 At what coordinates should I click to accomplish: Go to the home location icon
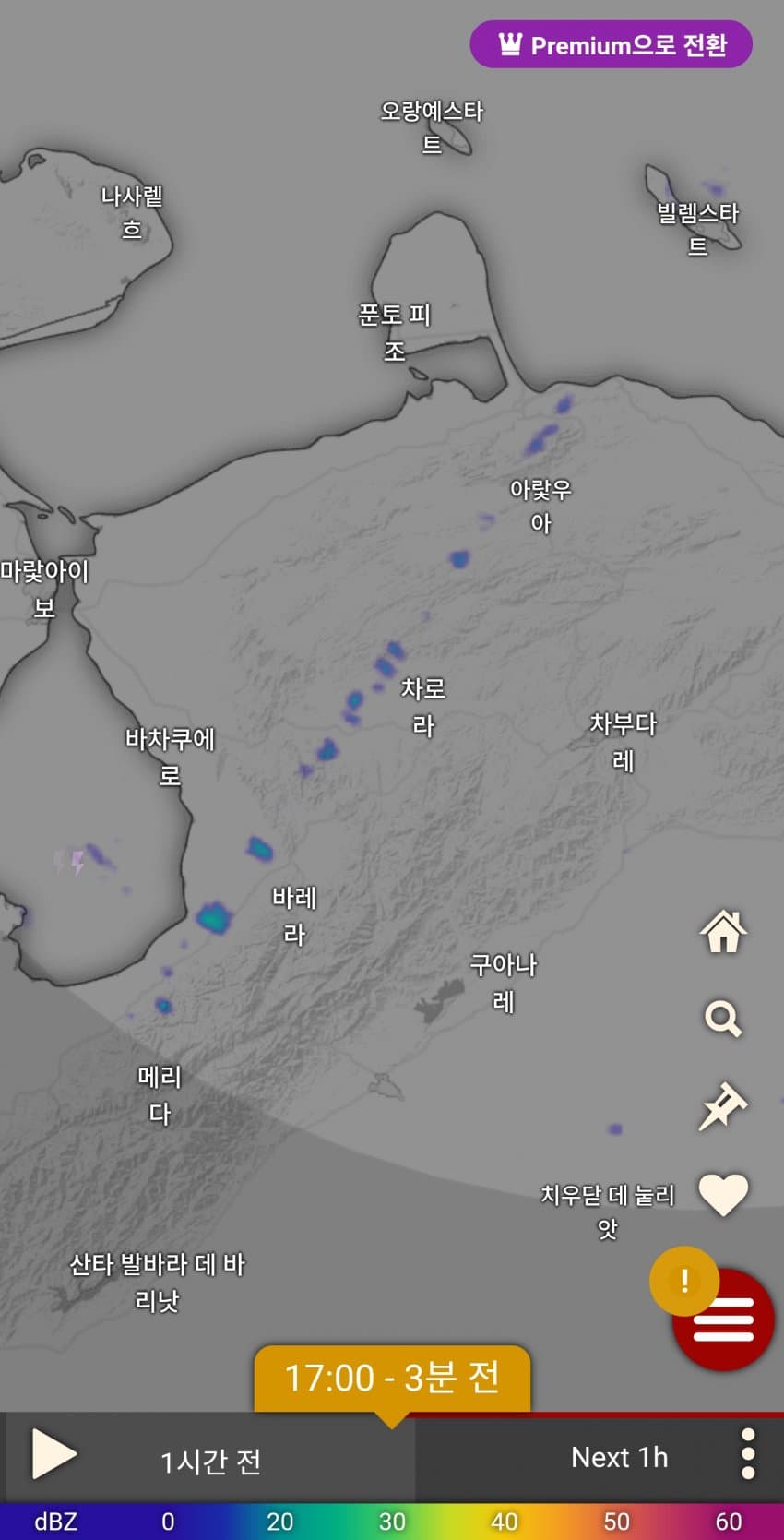[723, 931]
